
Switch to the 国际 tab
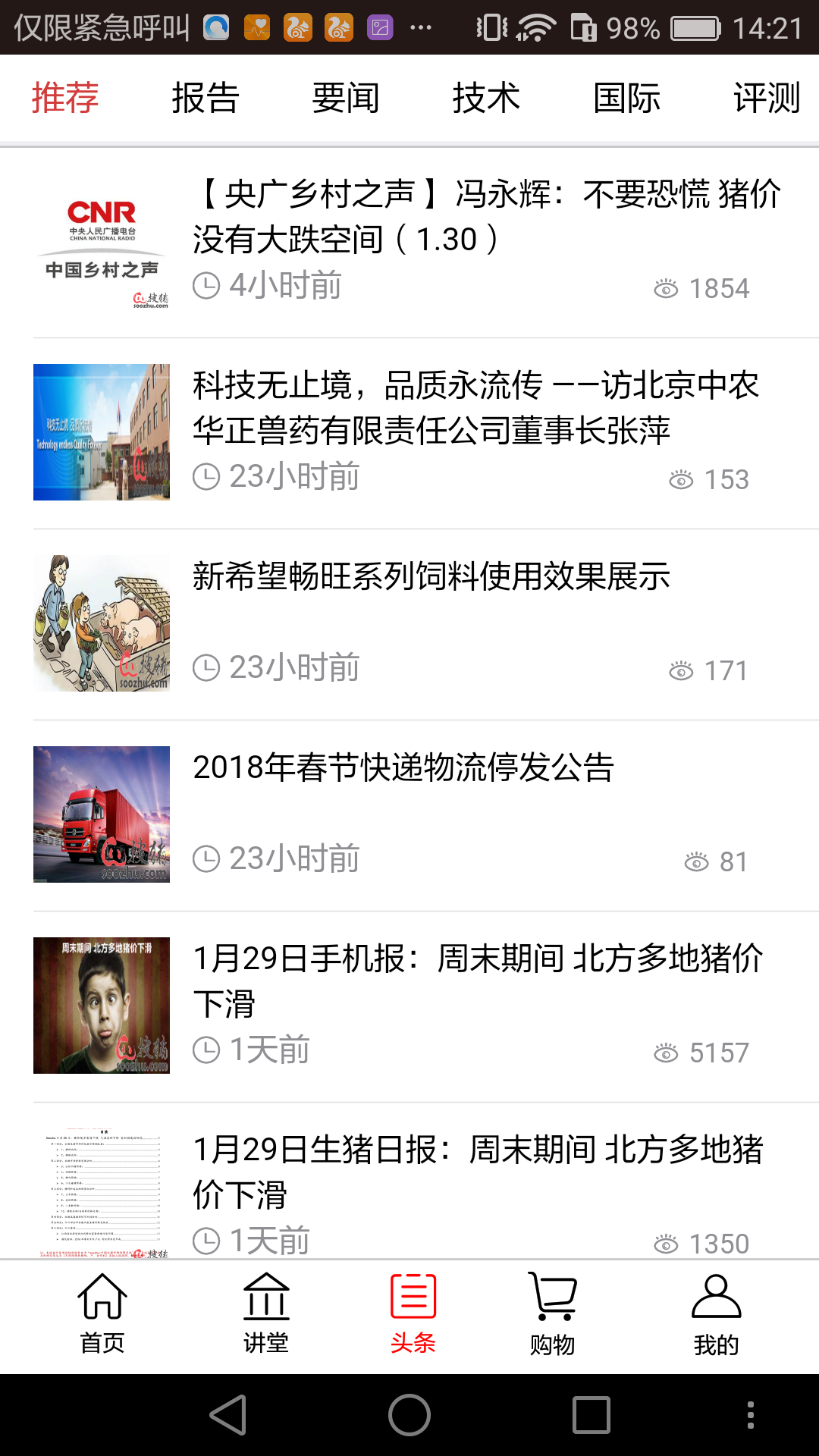(626, 98)
